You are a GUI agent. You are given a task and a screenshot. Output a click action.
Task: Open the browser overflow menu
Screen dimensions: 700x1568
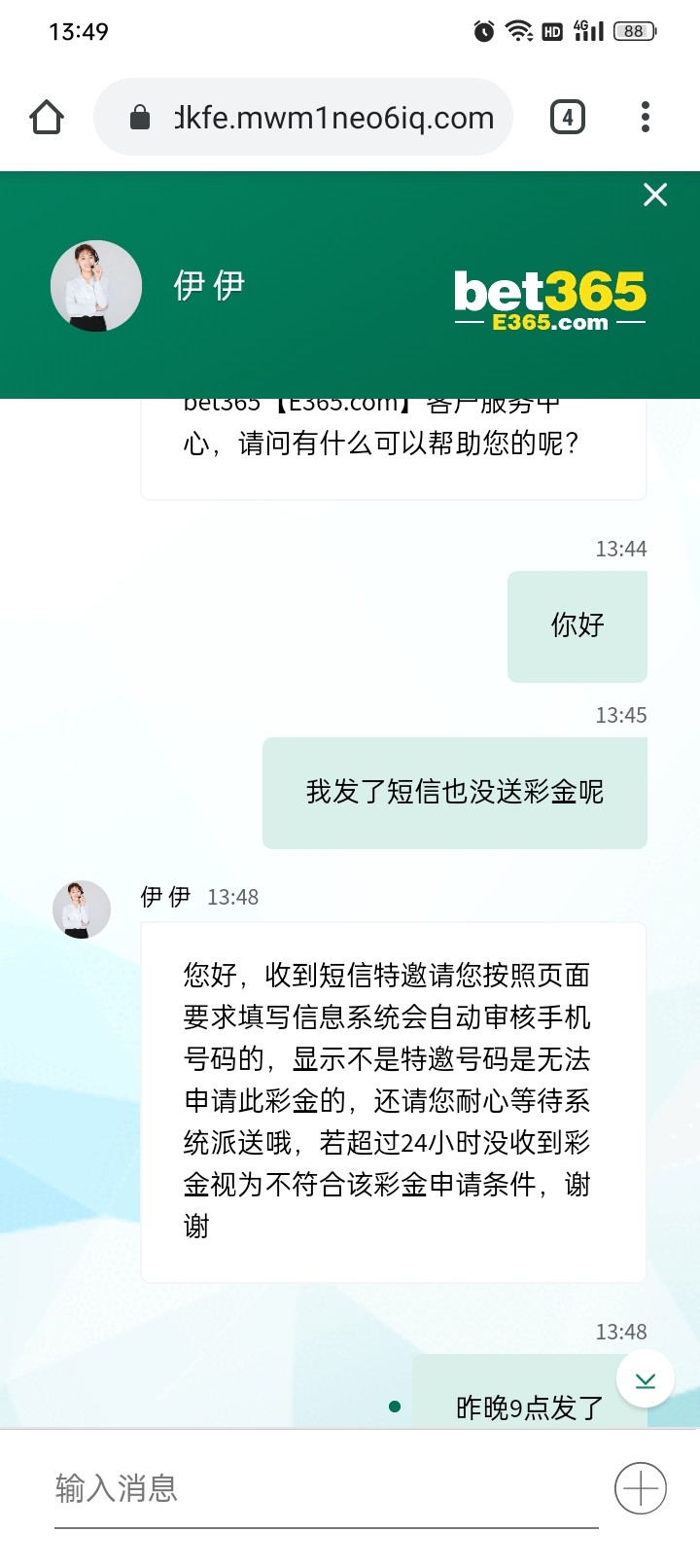(x=645, y=118)
